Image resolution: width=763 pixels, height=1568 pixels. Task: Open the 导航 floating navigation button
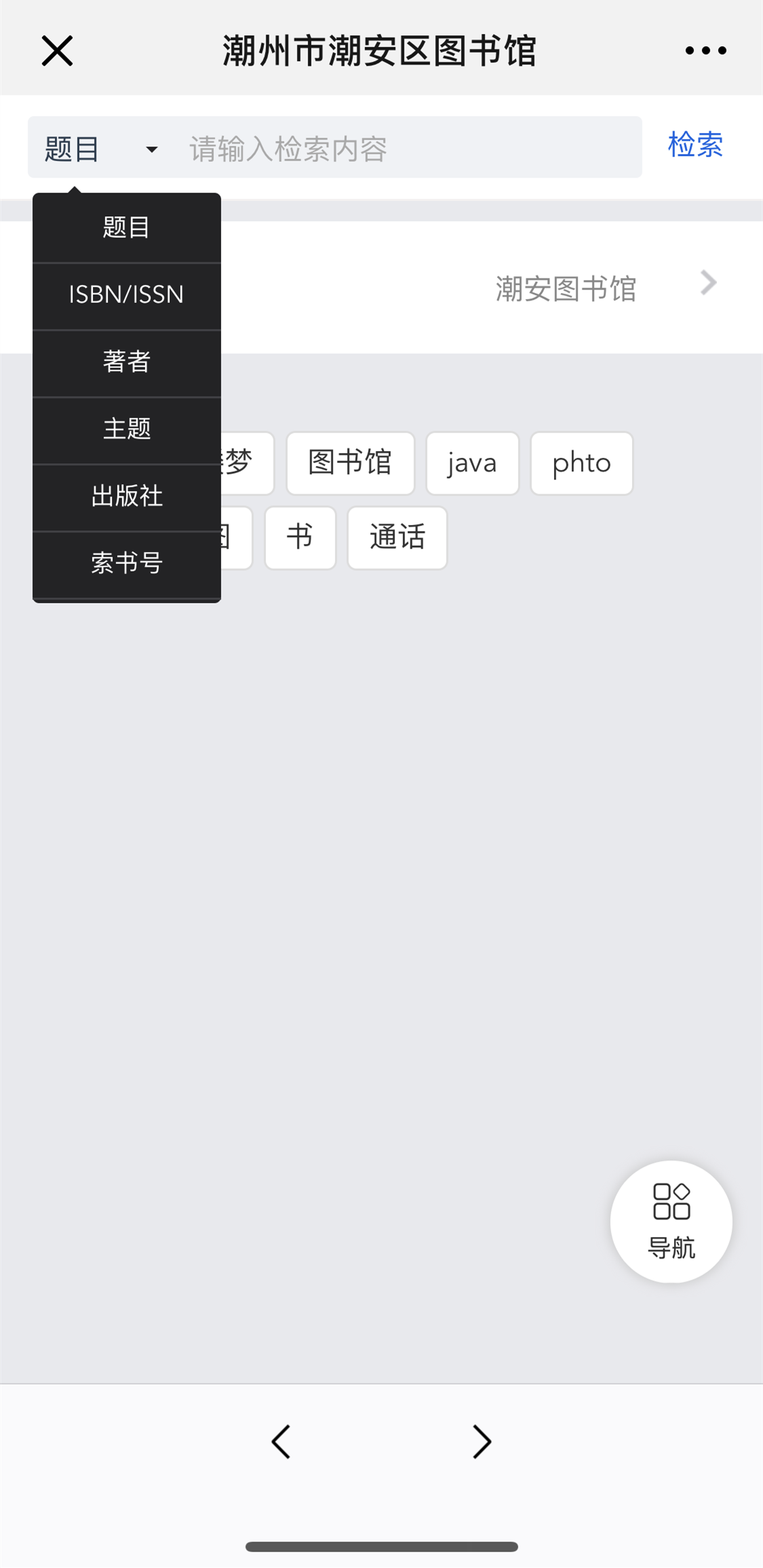pyautogui.click(x=671, y=1221)
